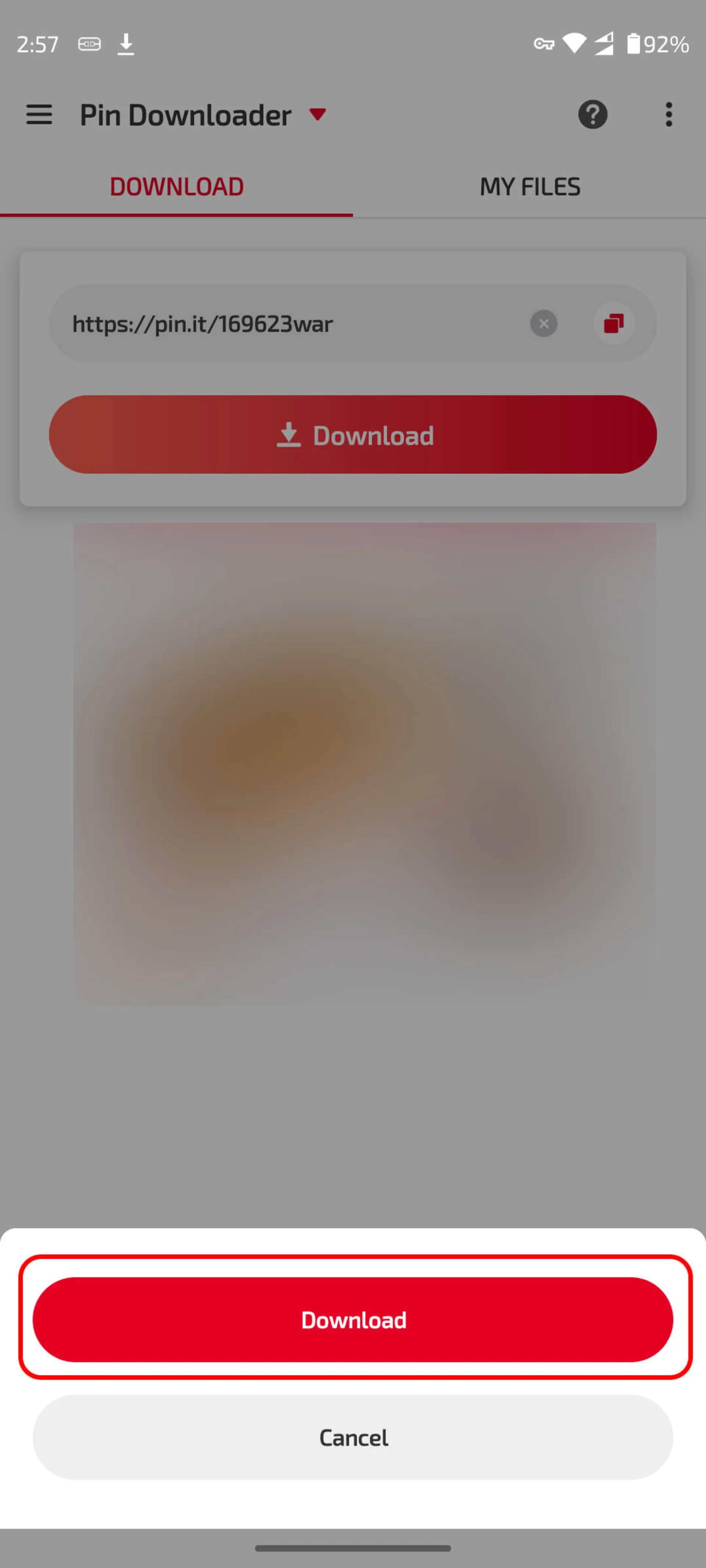Cancel the download prompt
The height and width of the screenshot is (1568, 706).
coord(353,1437)
